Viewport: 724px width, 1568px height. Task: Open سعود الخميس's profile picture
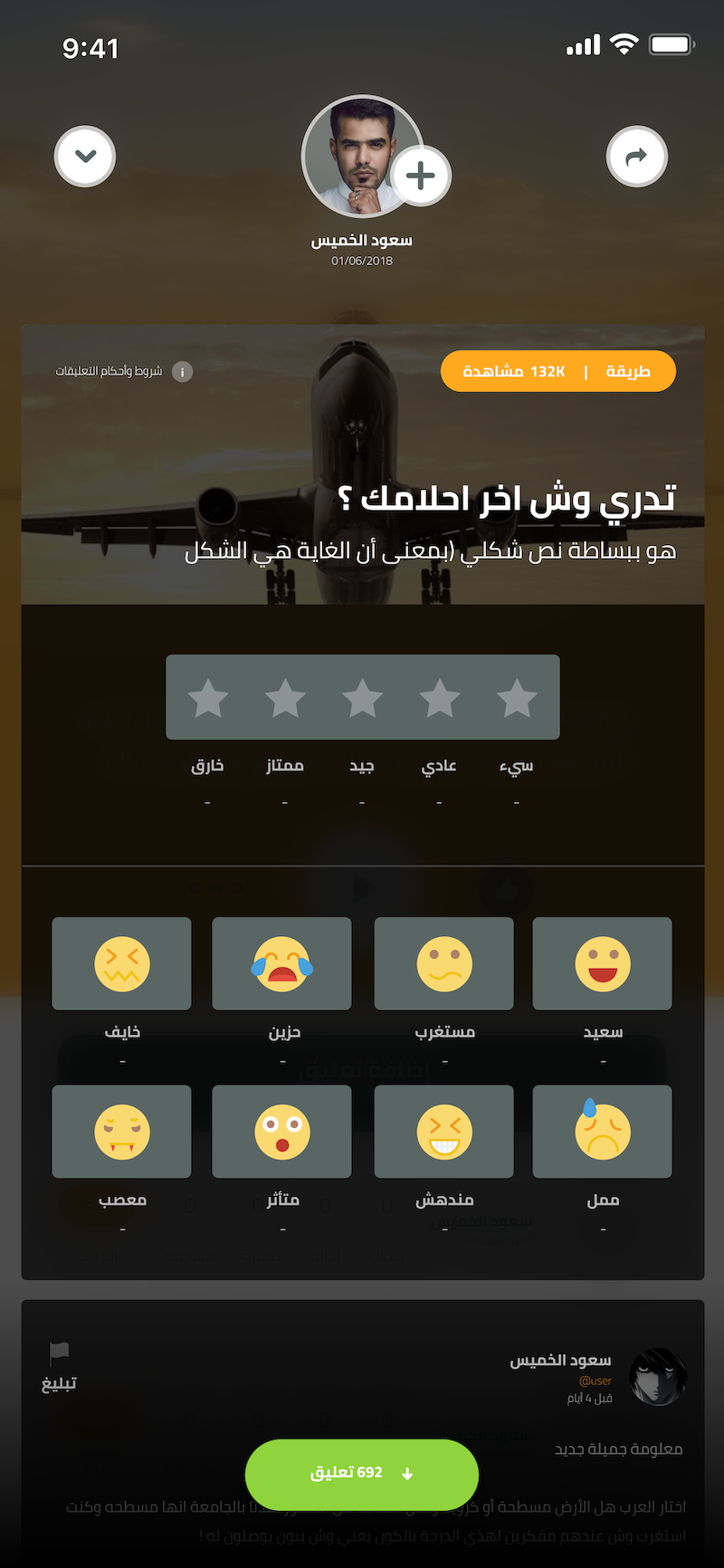pos(358,154)
